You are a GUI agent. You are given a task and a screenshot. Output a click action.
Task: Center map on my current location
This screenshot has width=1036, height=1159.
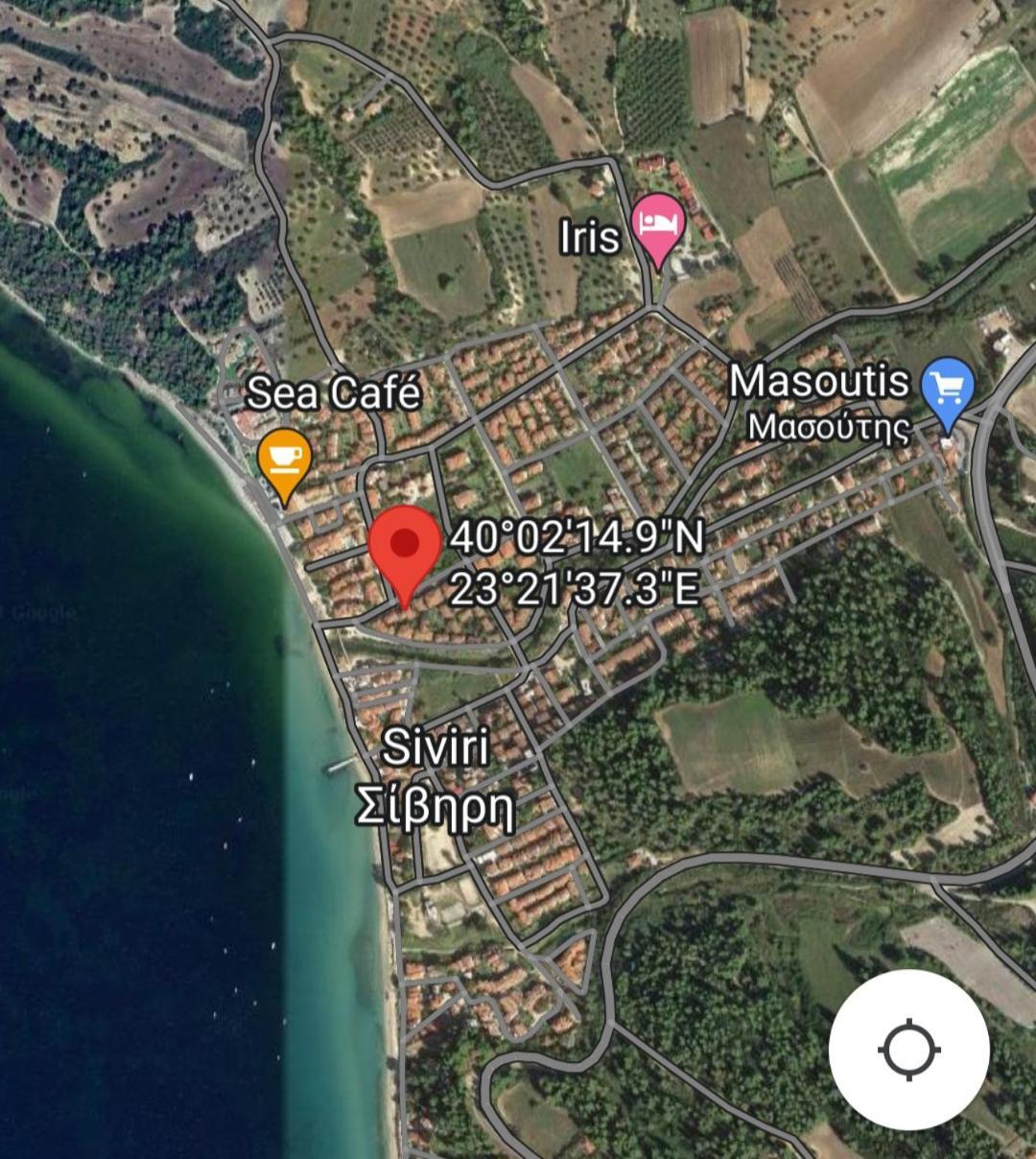click(x=908, y=1050)
